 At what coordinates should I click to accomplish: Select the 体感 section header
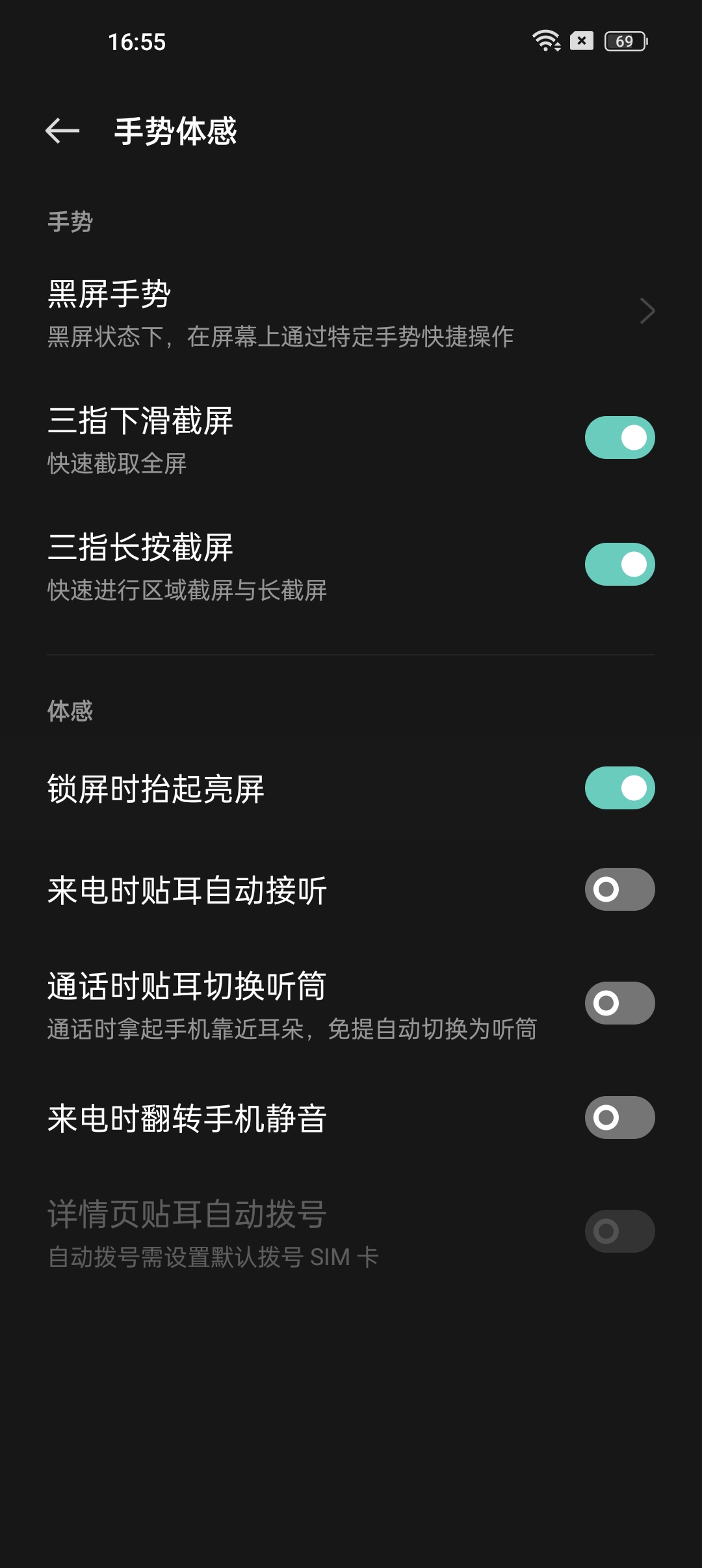coord(70,712)
